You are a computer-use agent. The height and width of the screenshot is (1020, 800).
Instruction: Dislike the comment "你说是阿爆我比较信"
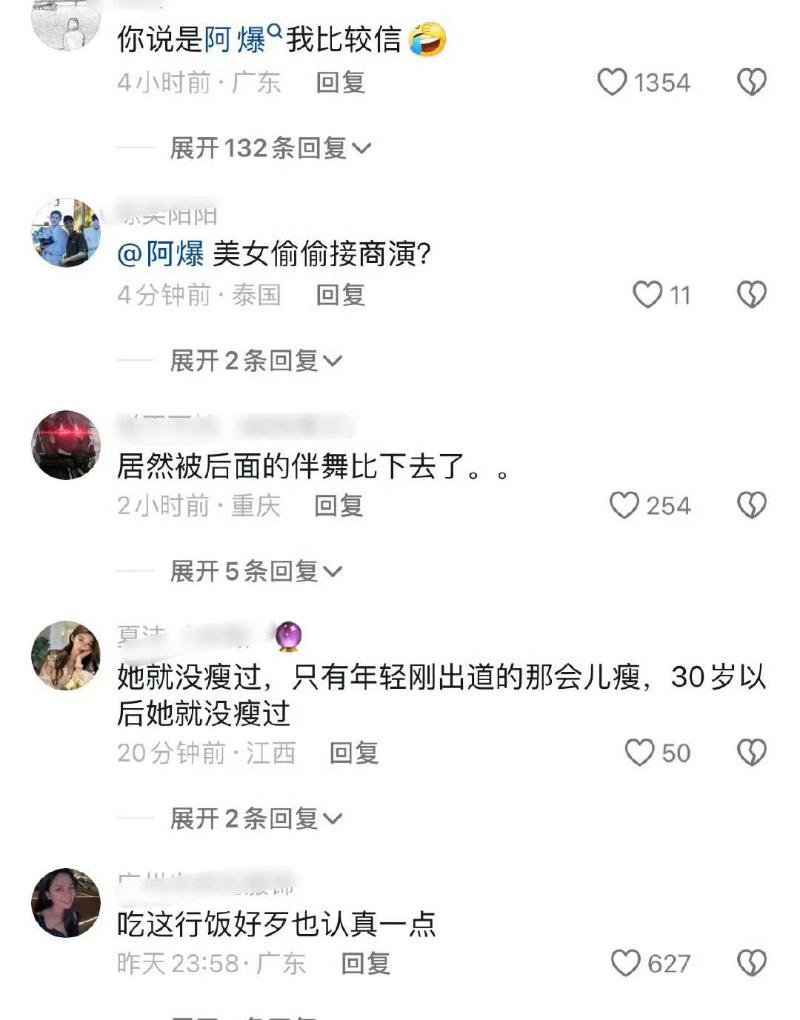click(x=751, y=82)
